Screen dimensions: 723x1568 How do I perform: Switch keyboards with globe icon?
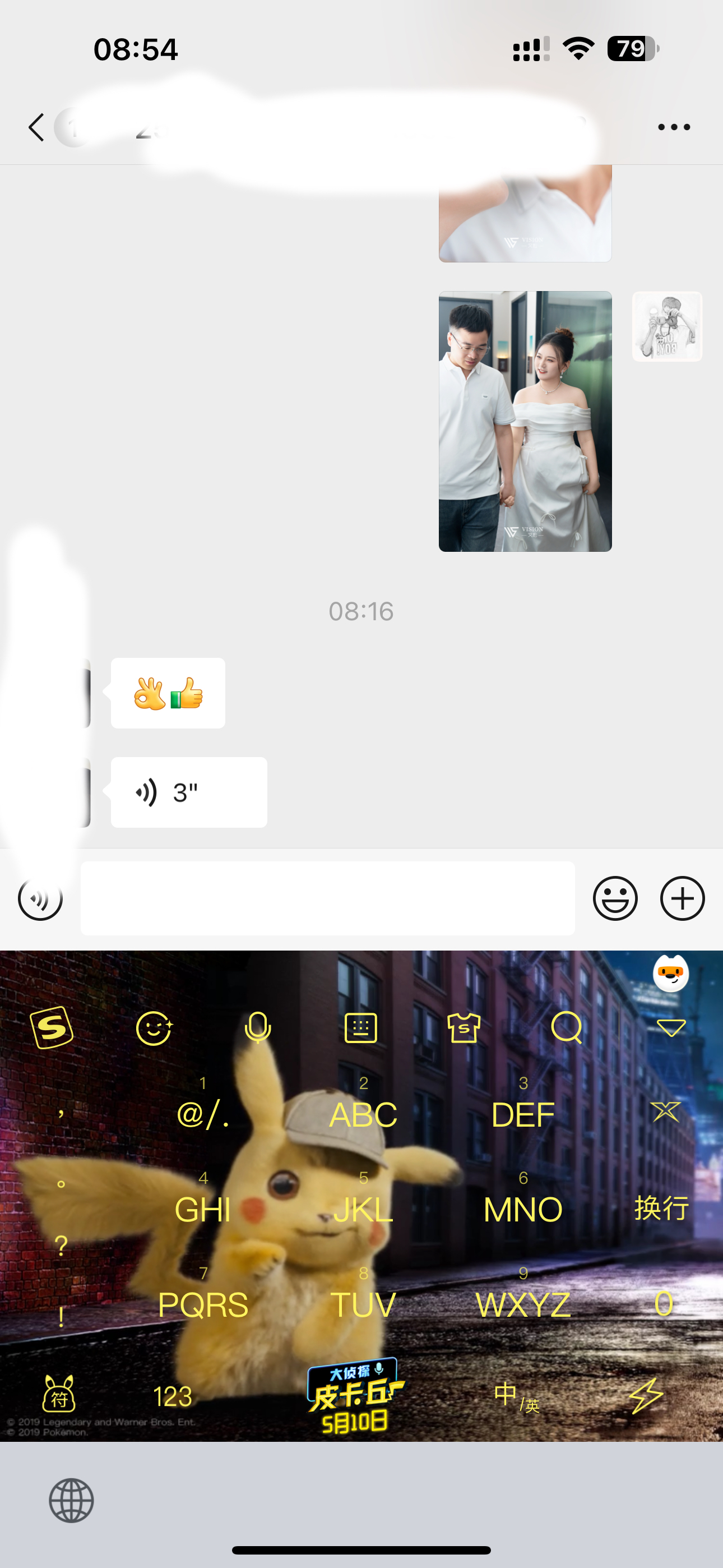pos(71,1501)
